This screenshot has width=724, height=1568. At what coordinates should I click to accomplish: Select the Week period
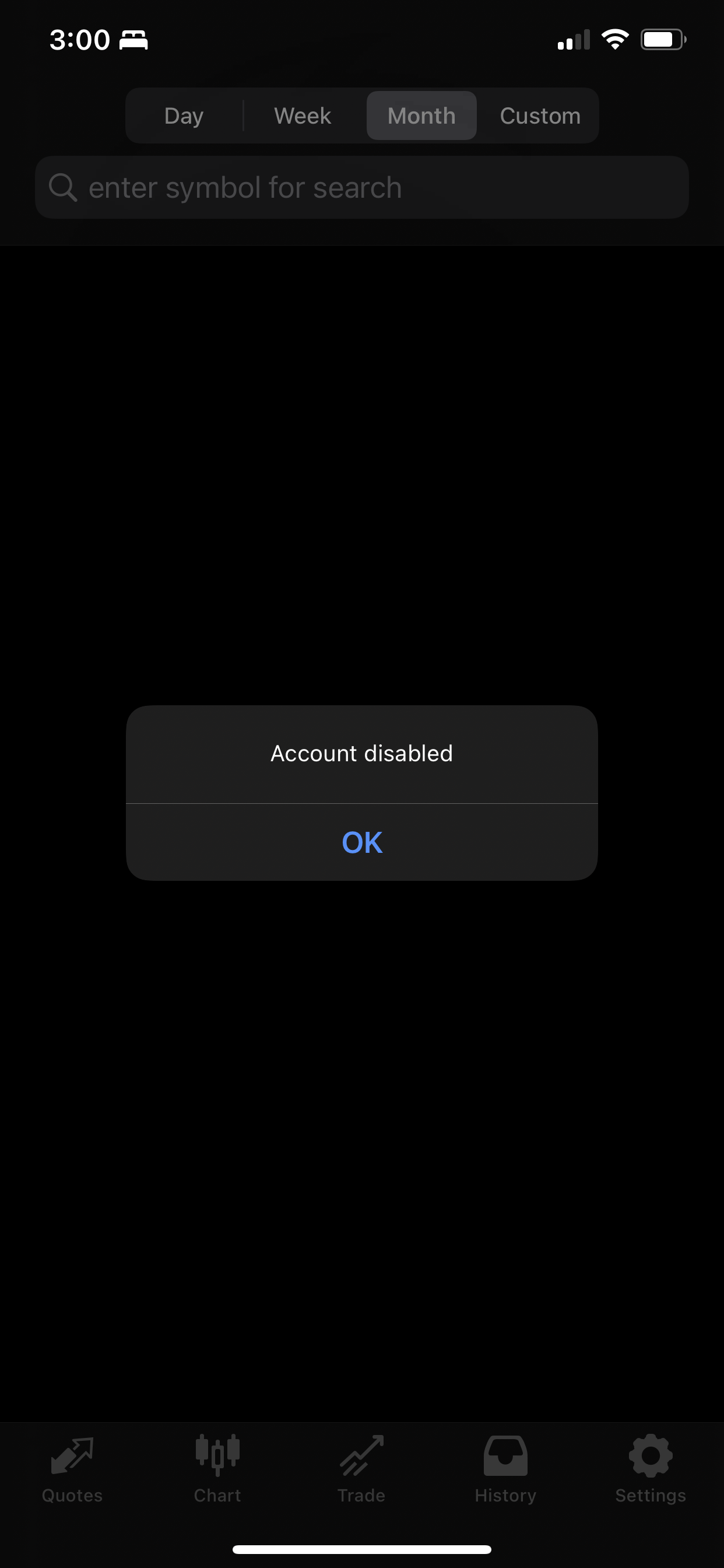(x=303, y=116)
